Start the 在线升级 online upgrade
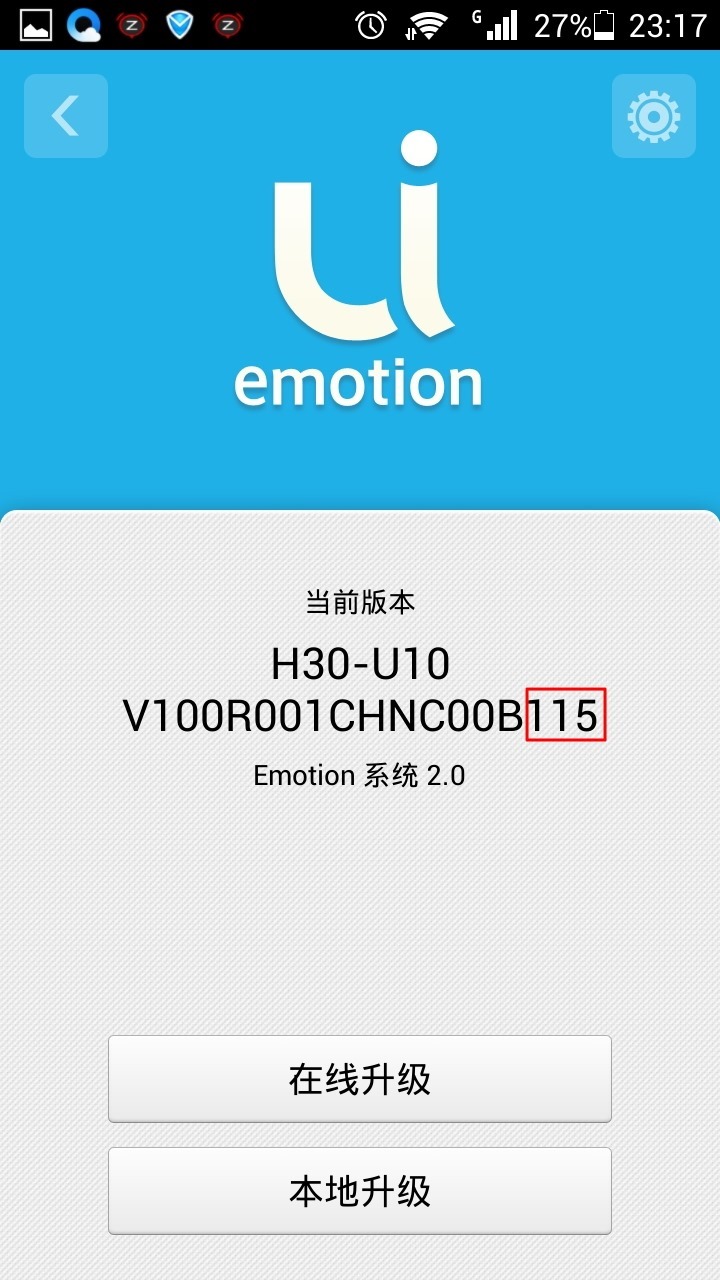The image size is (720, 1280). (360, 1079)
